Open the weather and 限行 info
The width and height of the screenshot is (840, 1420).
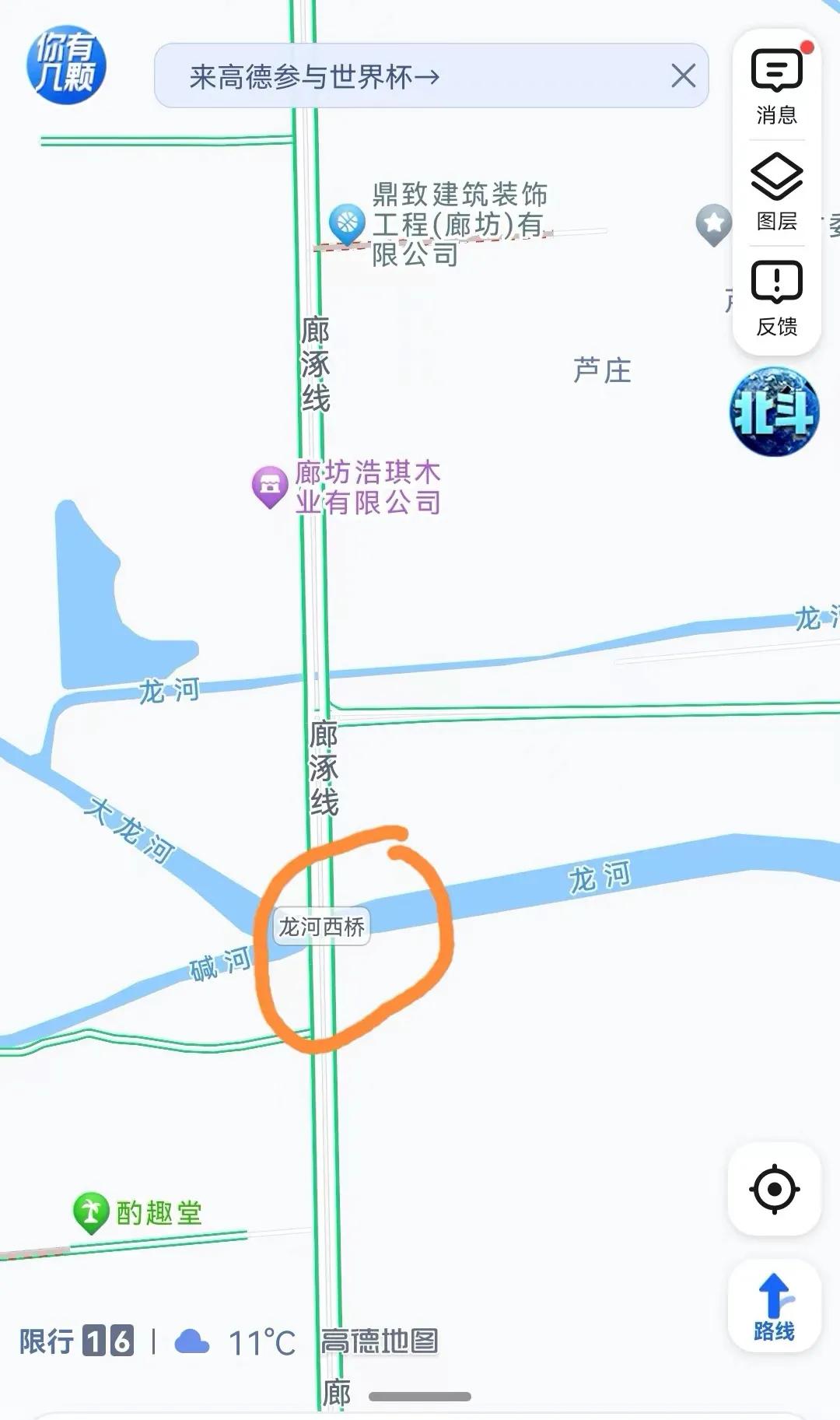click(x=156, y=1341)
